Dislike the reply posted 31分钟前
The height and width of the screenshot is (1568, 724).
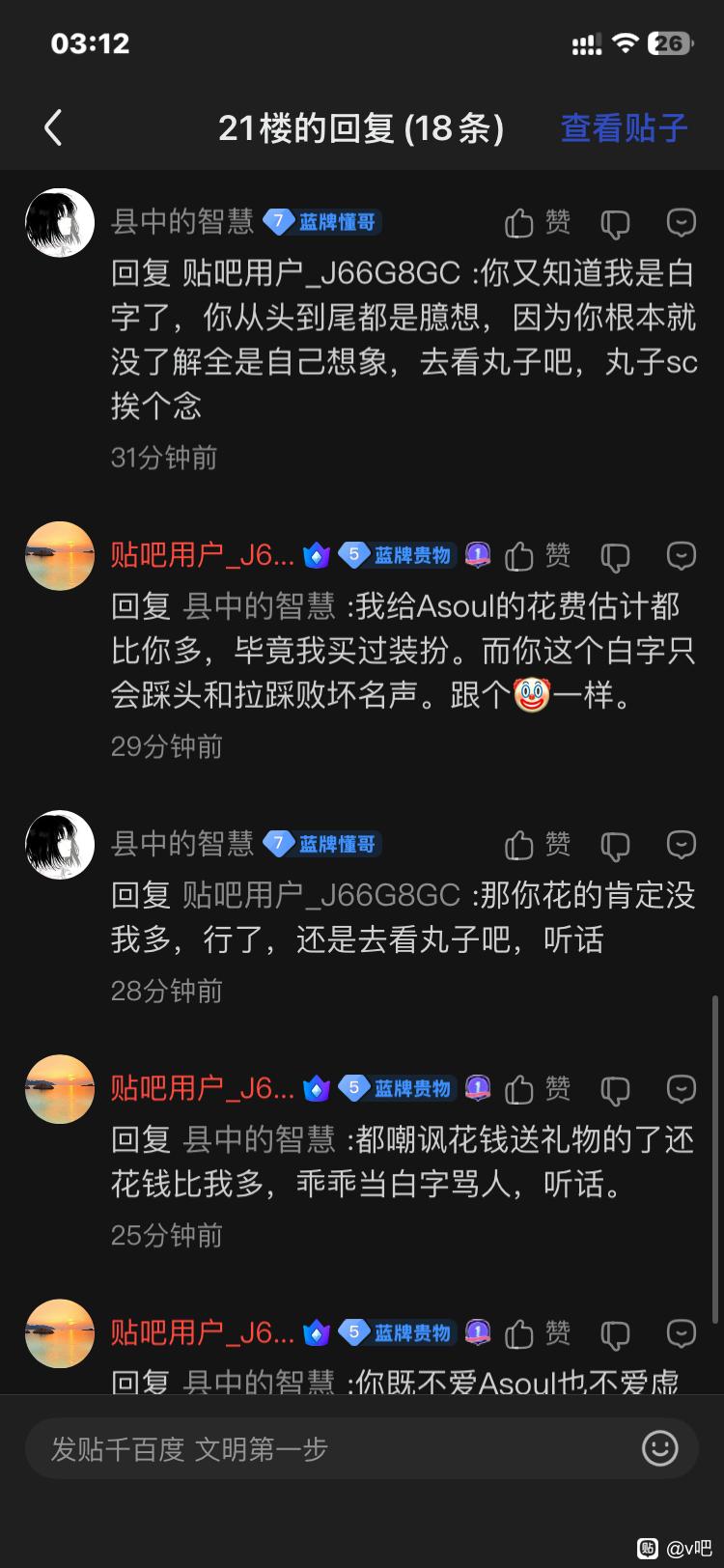[615, 224]
